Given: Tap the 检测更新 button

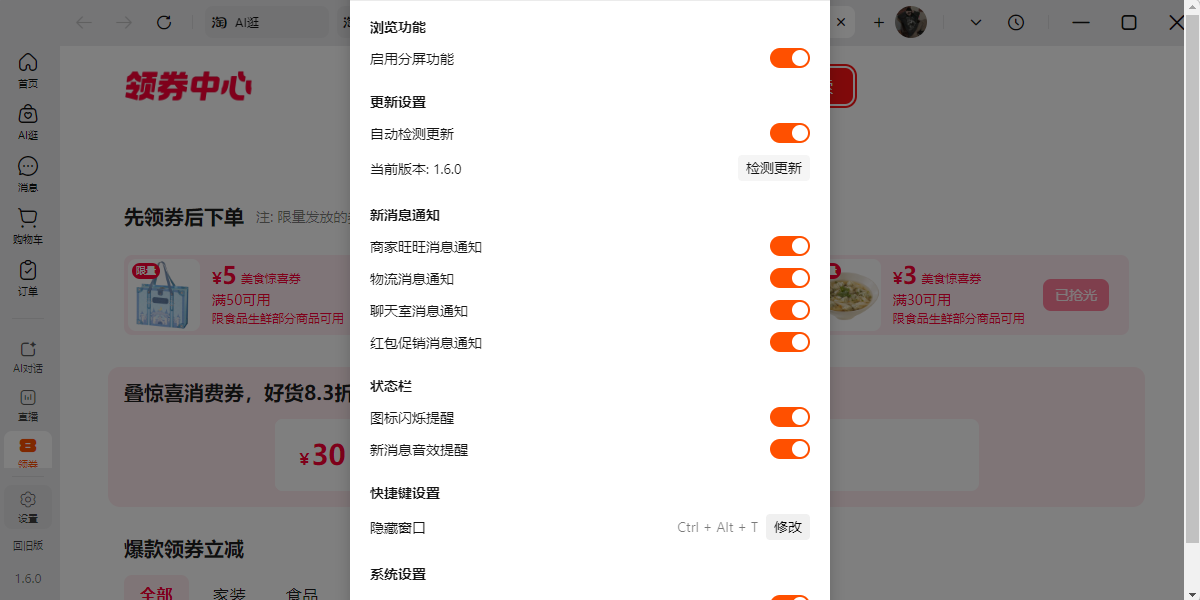Looking at the screenshot, I should pos(773,168).
